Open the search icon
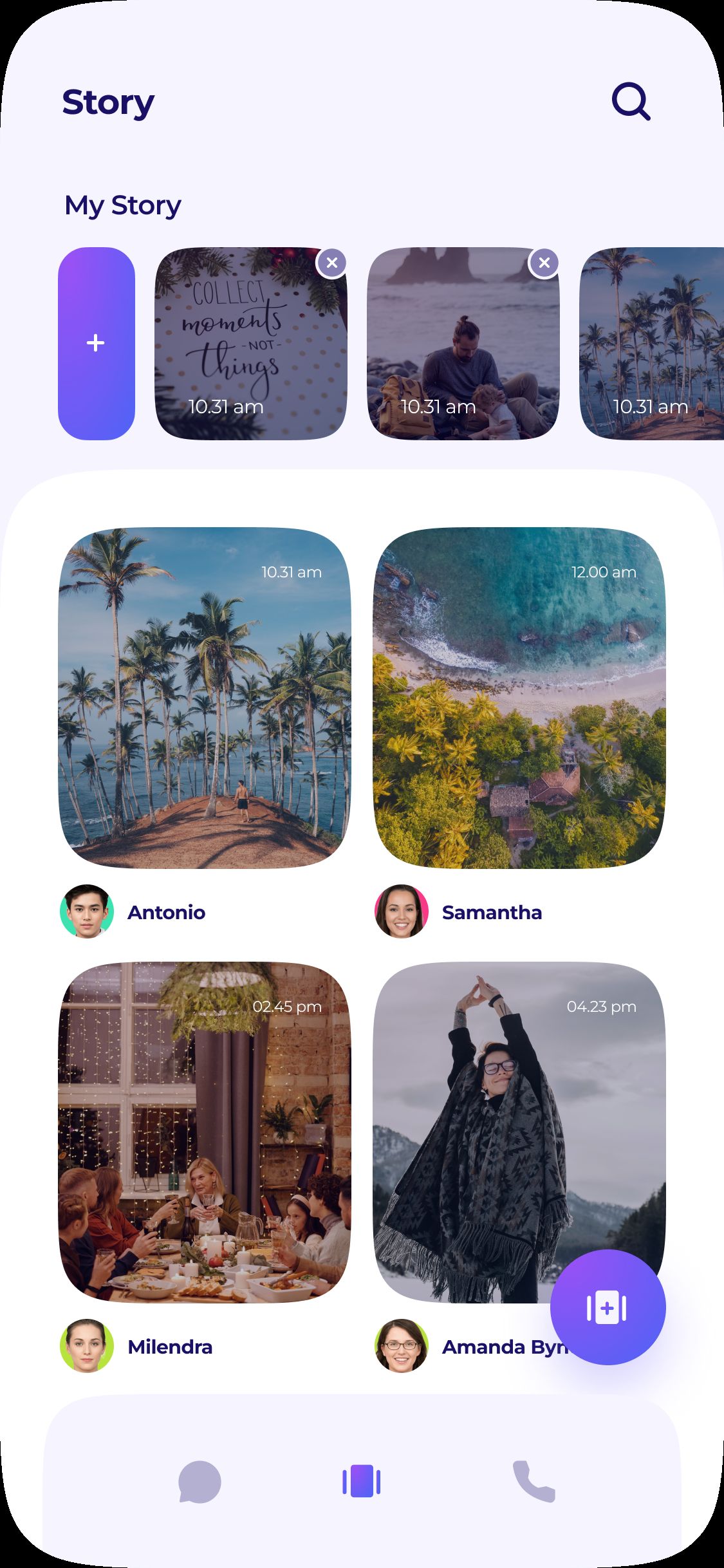This screenshot has height=1568, width=724. (x=630, y=102)
